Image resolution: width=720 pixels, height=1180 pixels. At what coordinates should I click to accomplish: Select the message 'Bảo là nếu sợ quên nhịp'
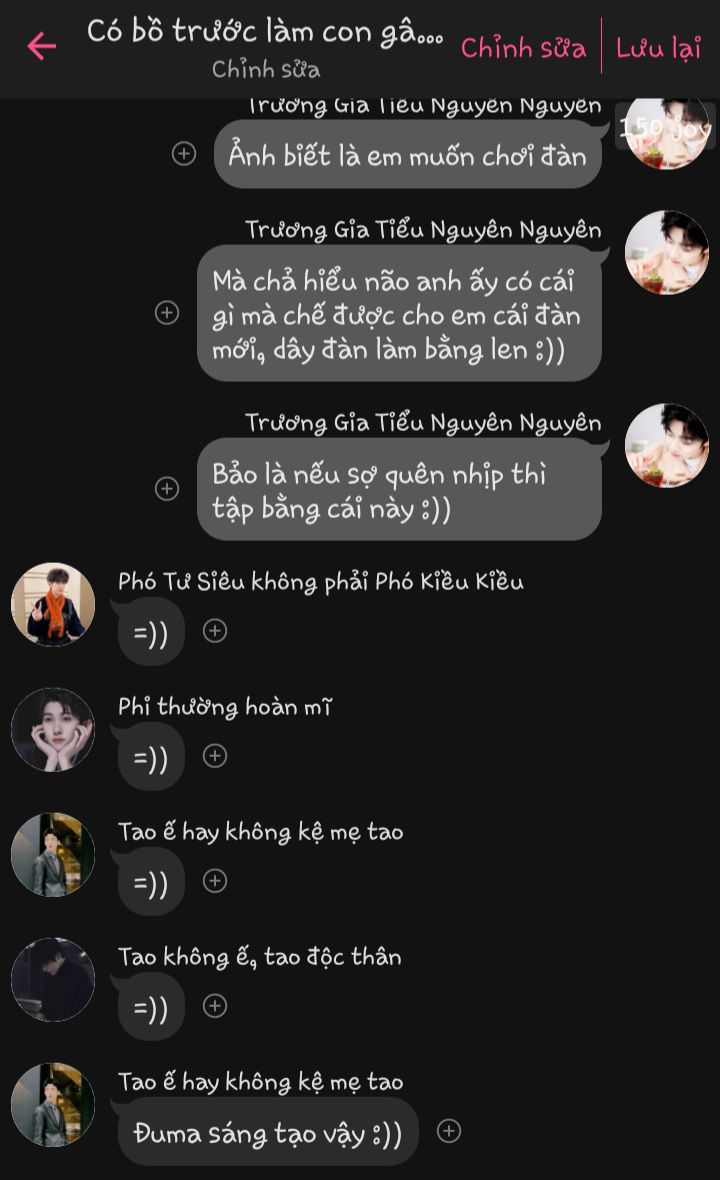tap(399, 490)
